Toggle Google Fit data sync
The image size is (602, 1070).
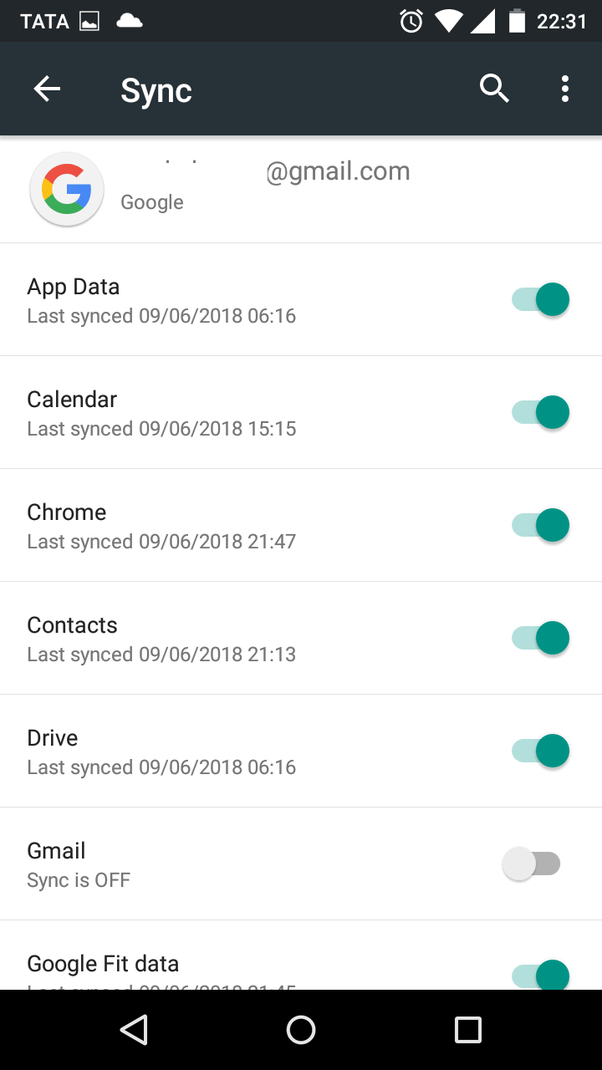pyautogui.click(x=541, y=975)
